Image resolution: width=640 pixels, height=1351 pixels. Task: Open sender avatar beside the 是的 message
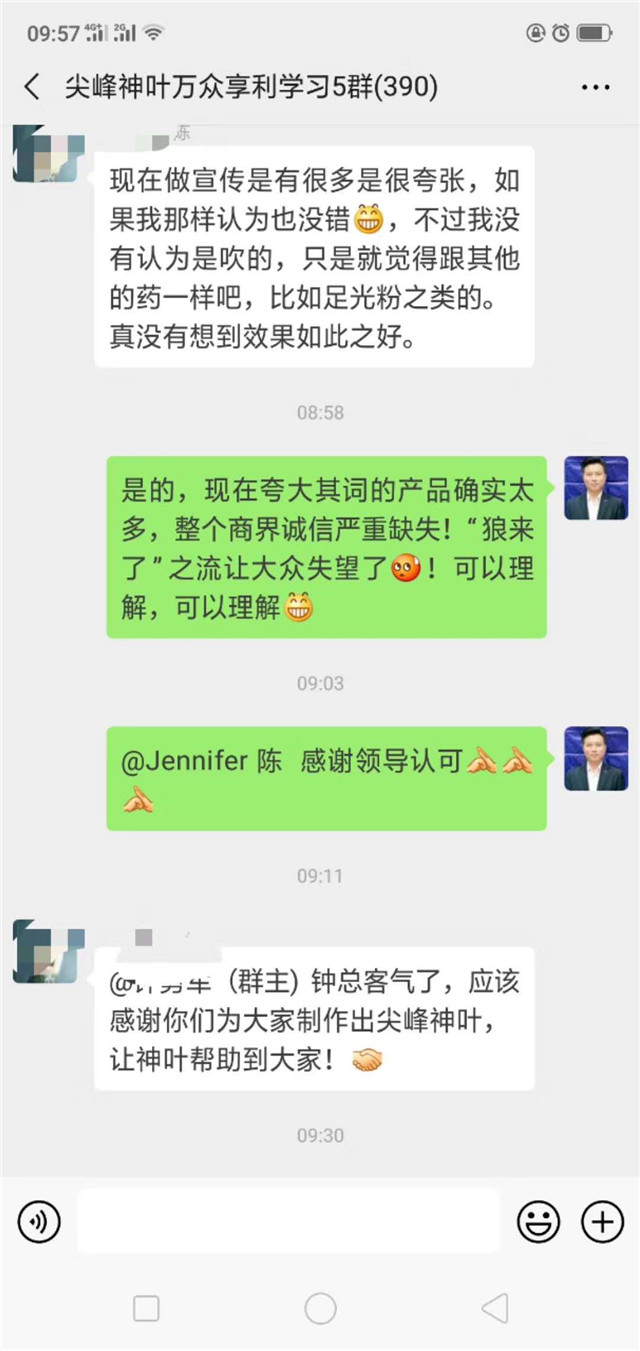coord(596,488)
